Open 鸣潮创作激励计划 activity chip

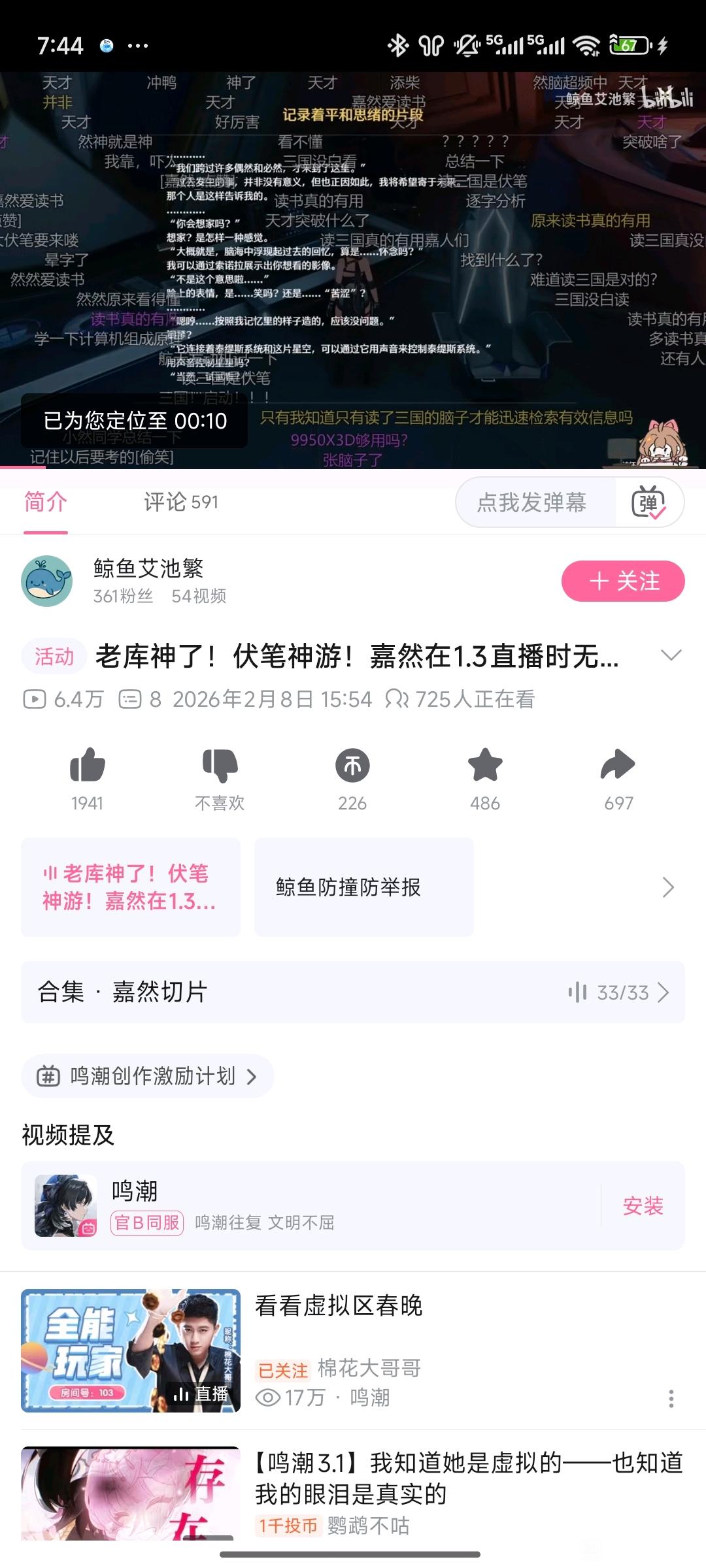(148, 1076)
